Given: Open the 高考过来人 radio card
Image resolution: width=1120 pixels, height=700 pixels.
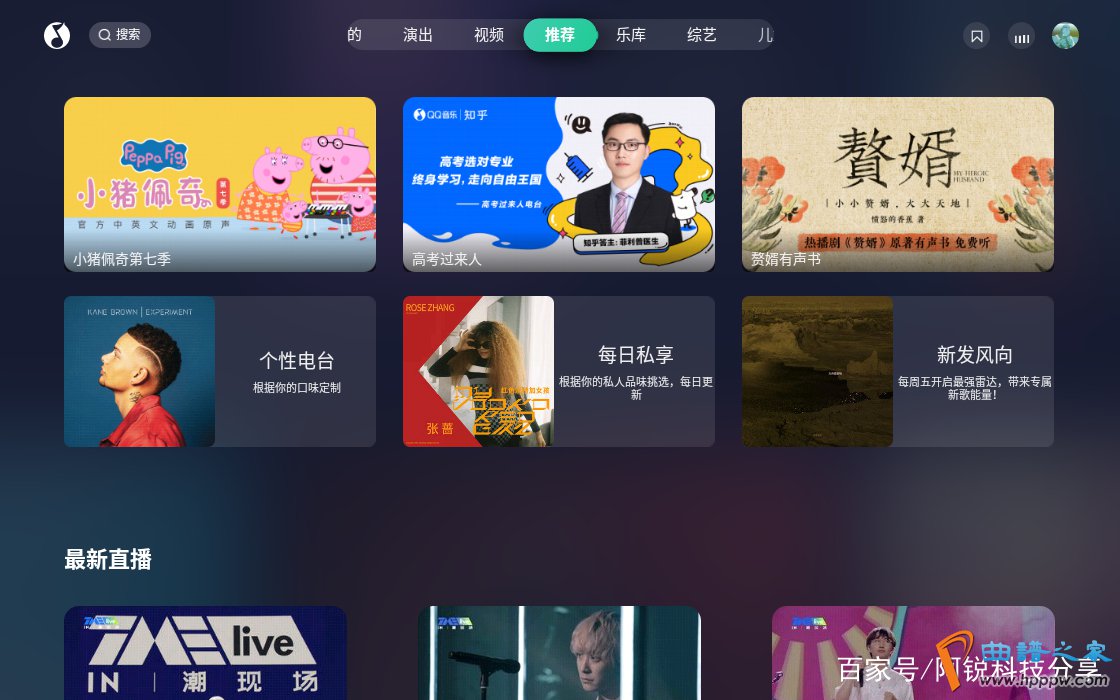Looking at the screenshot, I should click(x=559, y=184).
